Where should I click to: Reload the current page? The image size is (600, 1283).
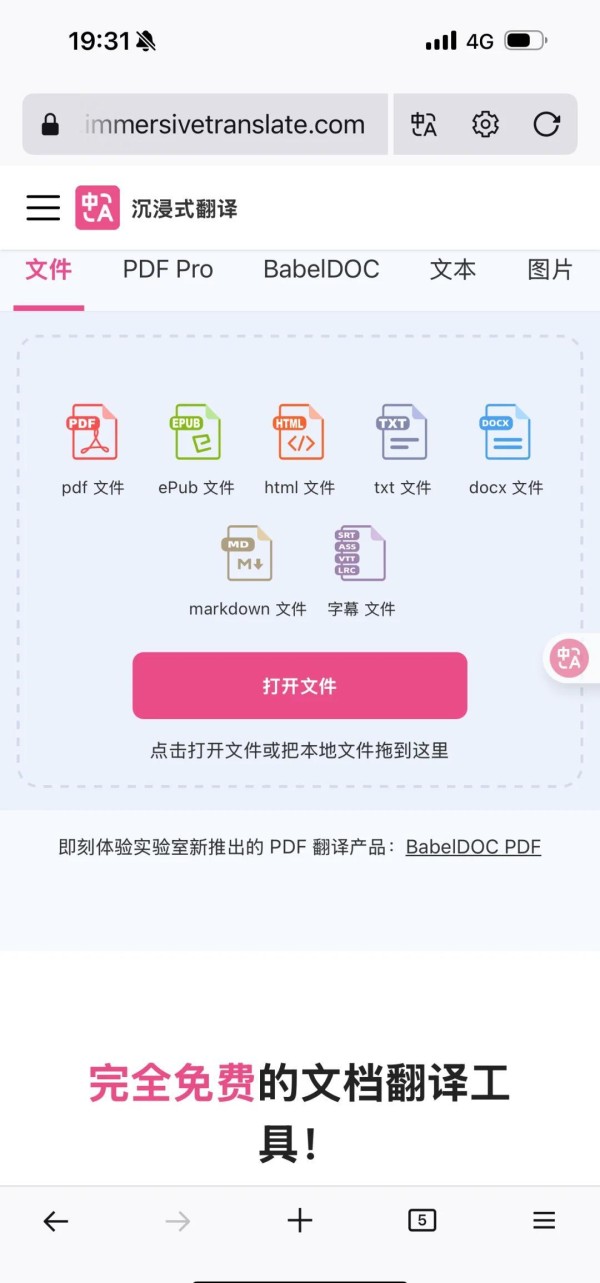click(x=546, y=125)
